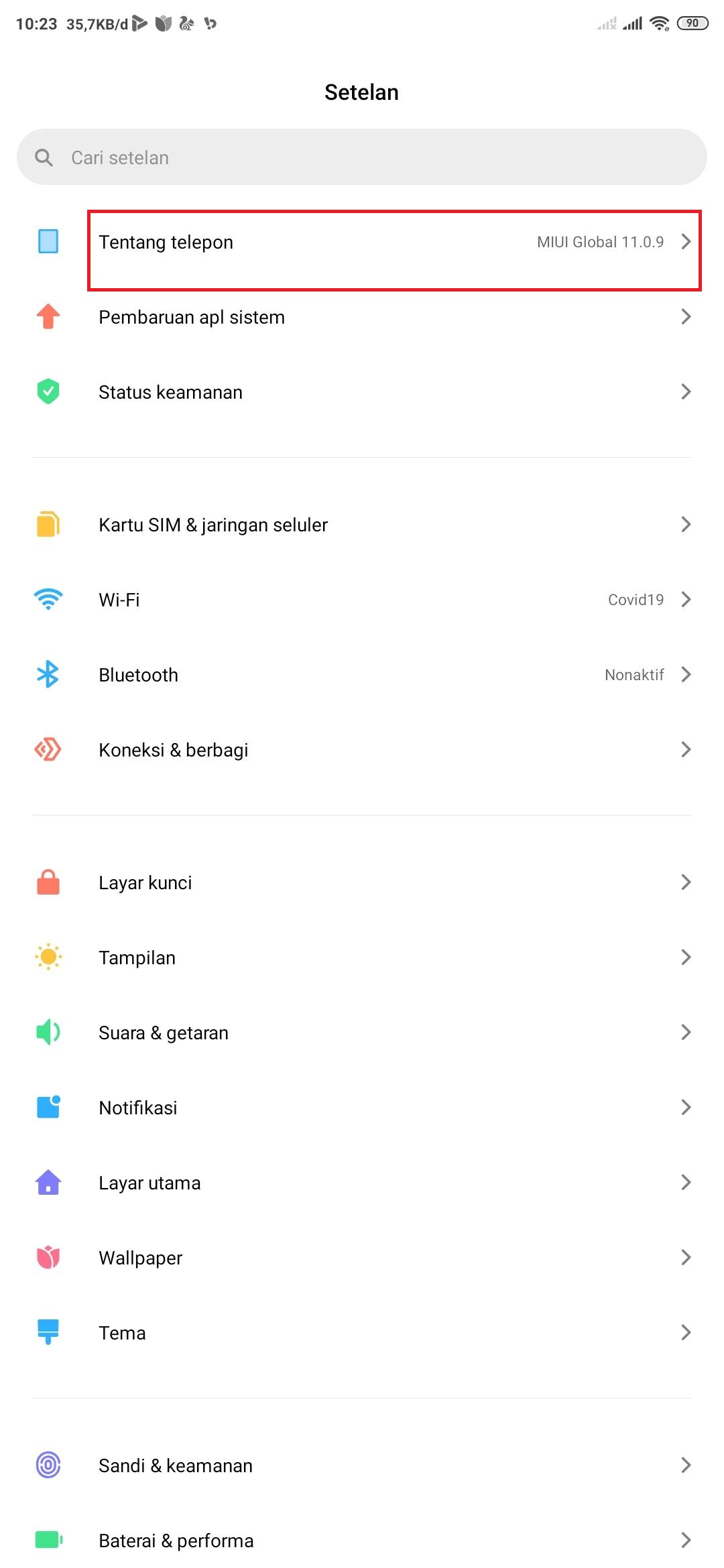This screenshot has height=1568, width=724.
Task: Click the green Status keamanan shield icon
Action: [48, 392]
